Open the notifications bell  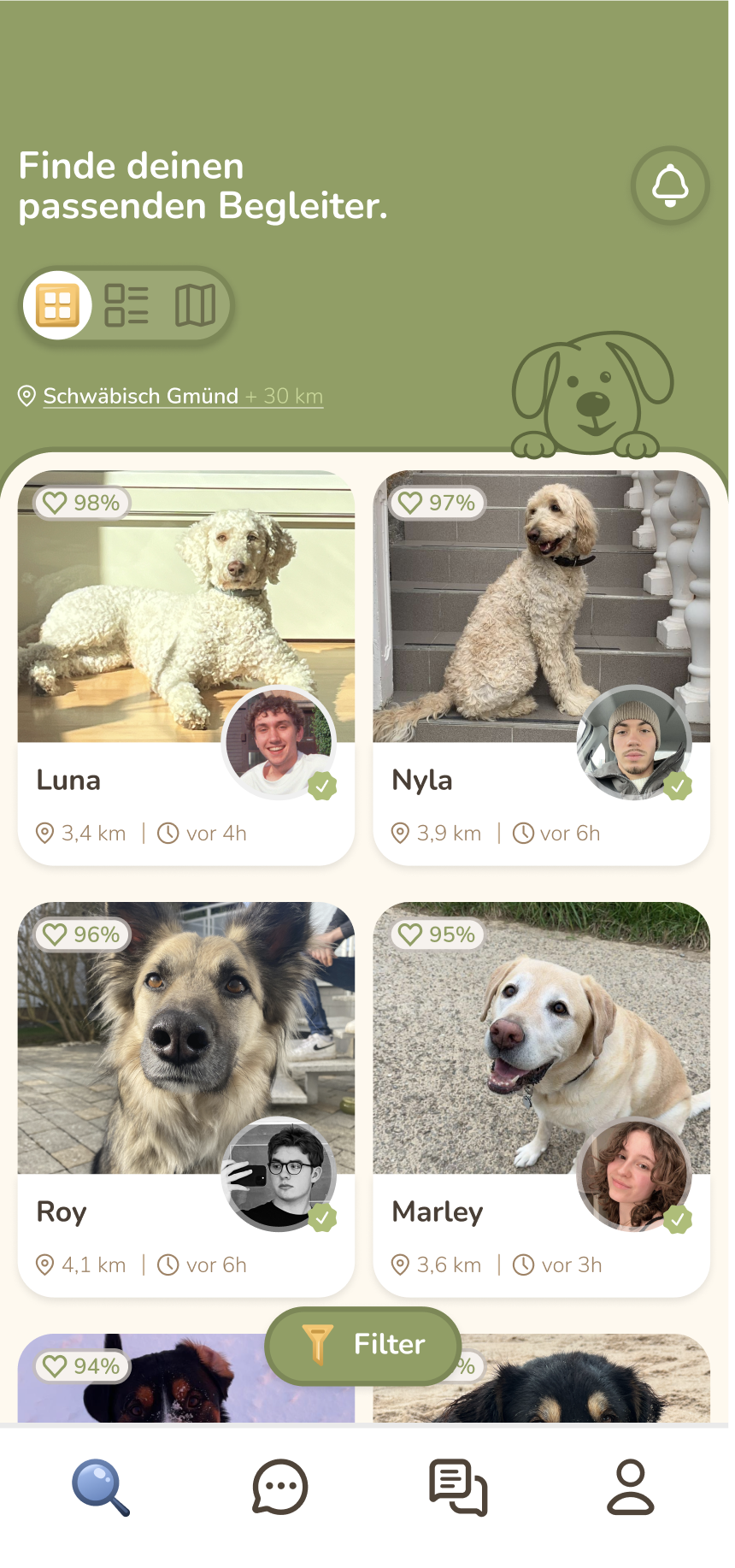click(x=669, y=186)
